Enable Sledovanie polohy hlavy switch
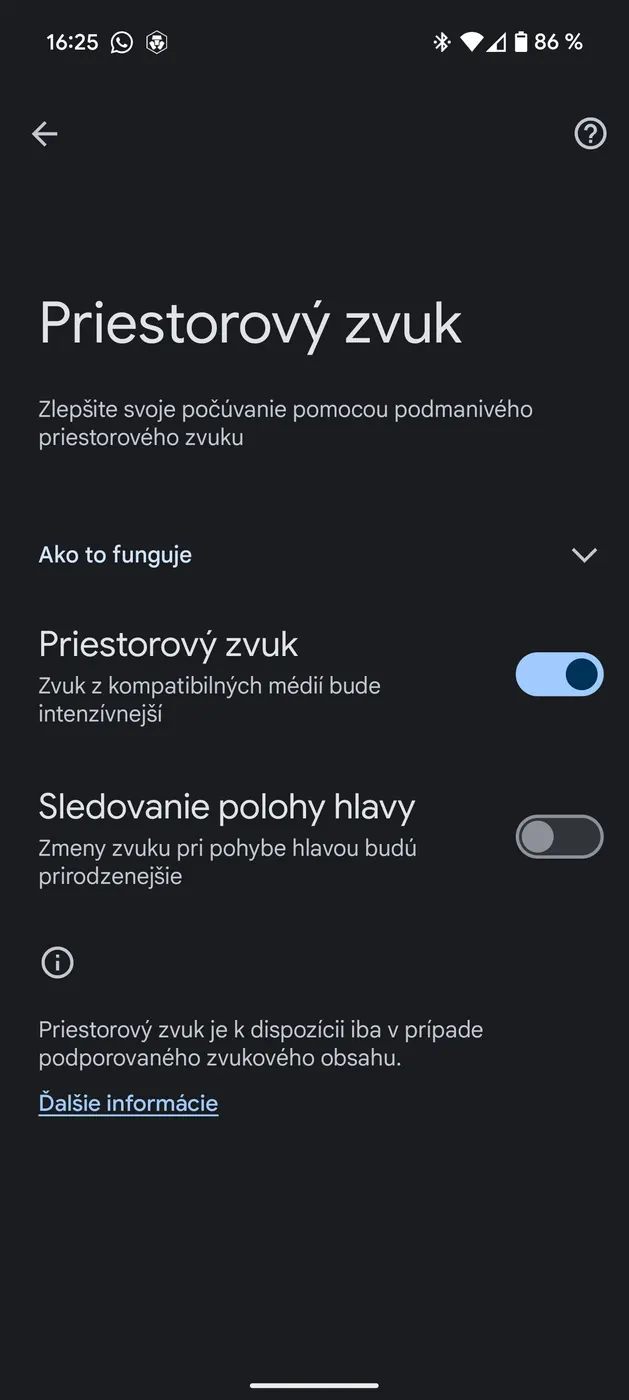This screenshot has width=629, height=1400. pyautogui.click(x=559, y=837)
